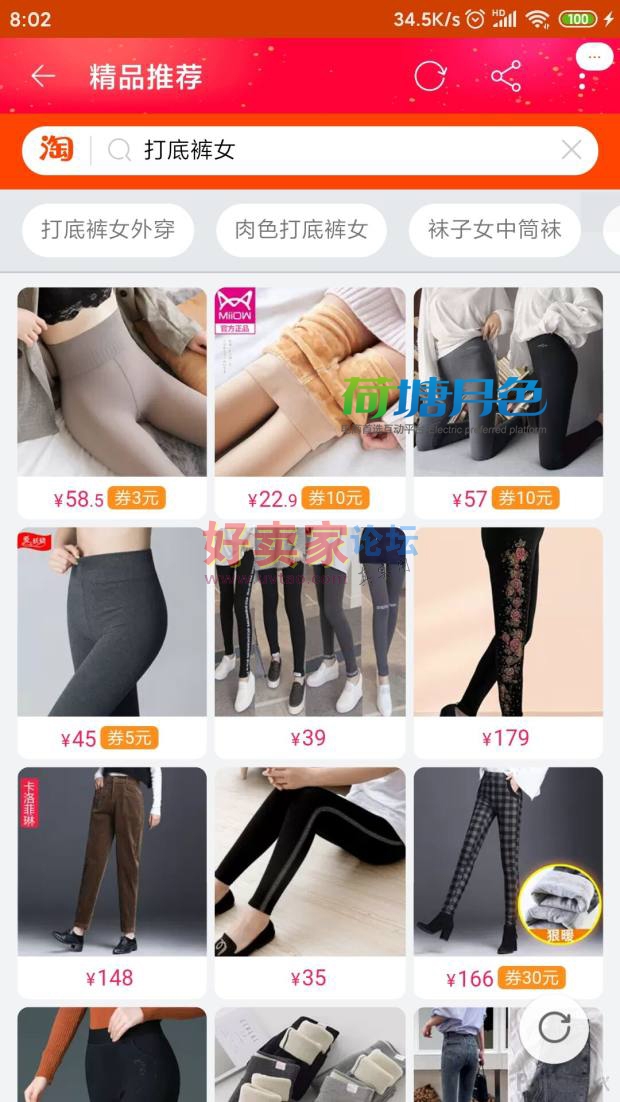
Task: Tap the floating refresh button
Action: click(x=554, y=1029)
